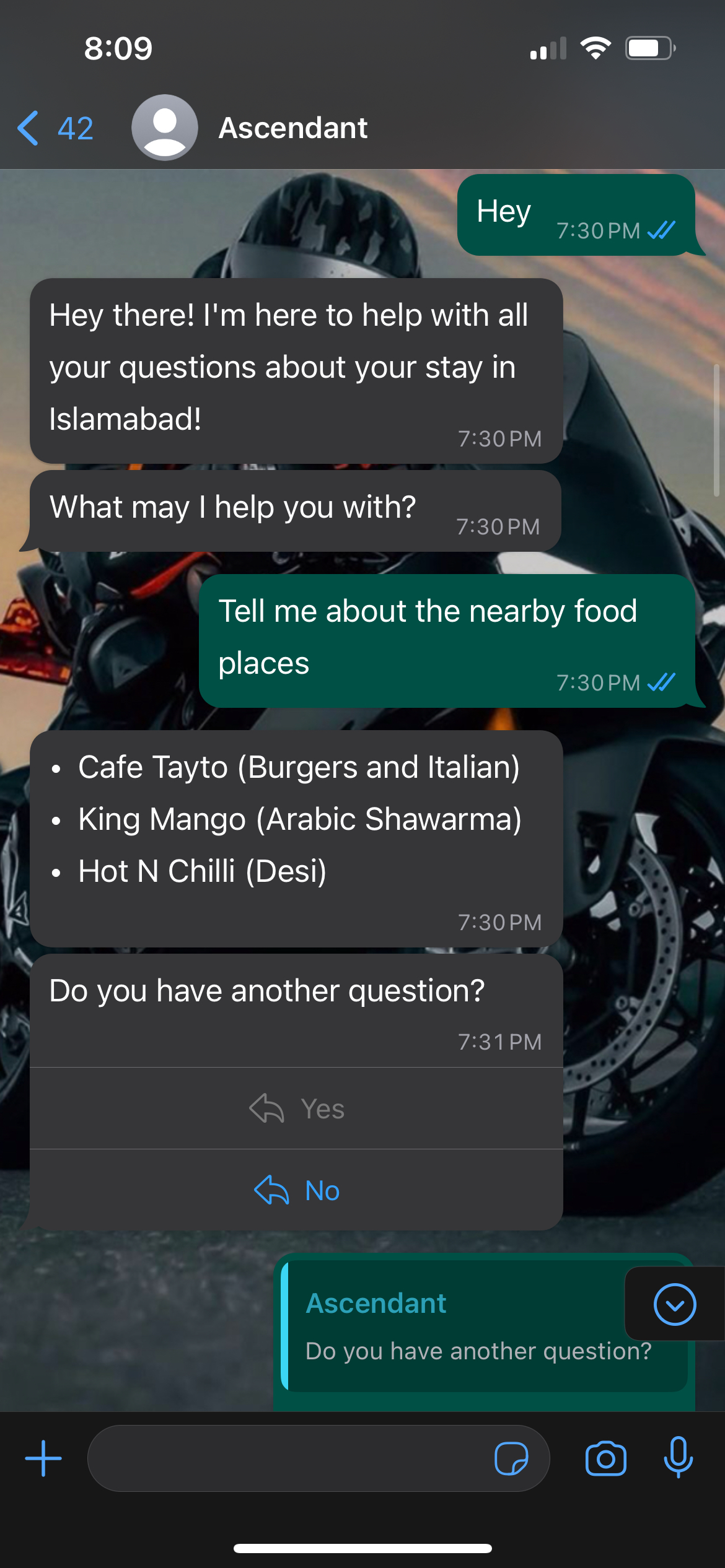Image resolution: width=725 pixels, height=1568 pixels.
Task: Select the No quick reply
Action: (x=299, y=1190)
